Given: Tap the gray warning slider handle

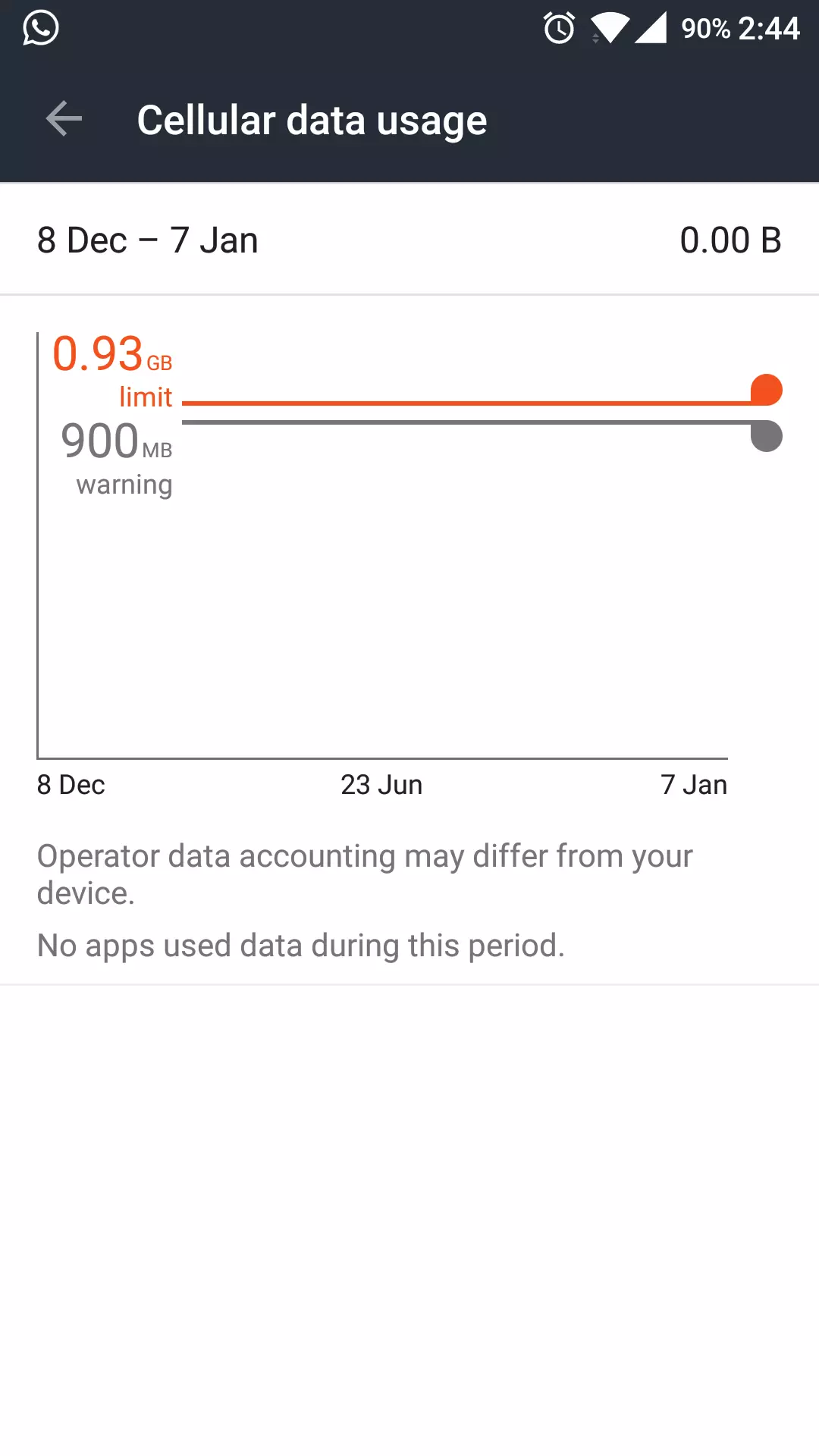Looking at the screenshot, I should coord(766,436).
